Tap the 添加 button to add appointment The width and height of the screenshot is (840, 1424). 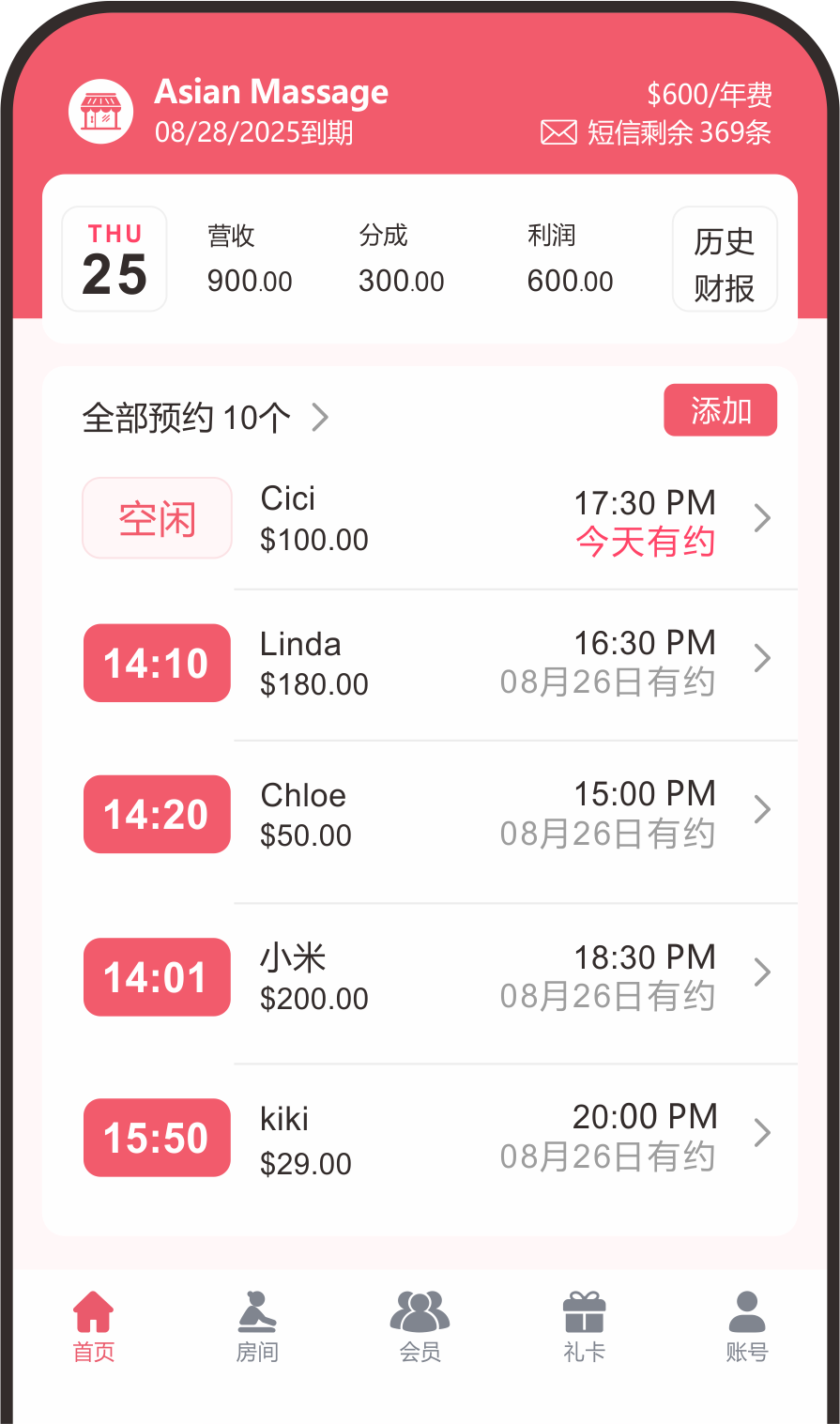point(720,410)
